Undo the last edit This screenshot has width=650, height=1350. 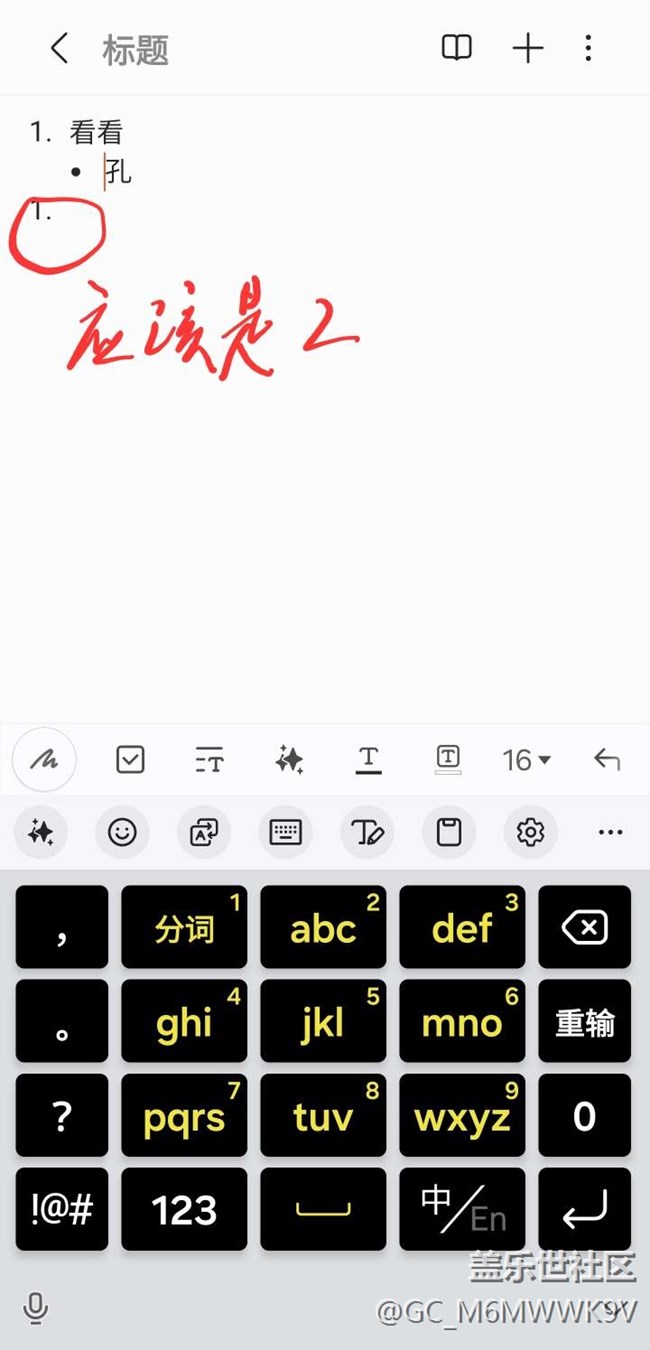607,760
